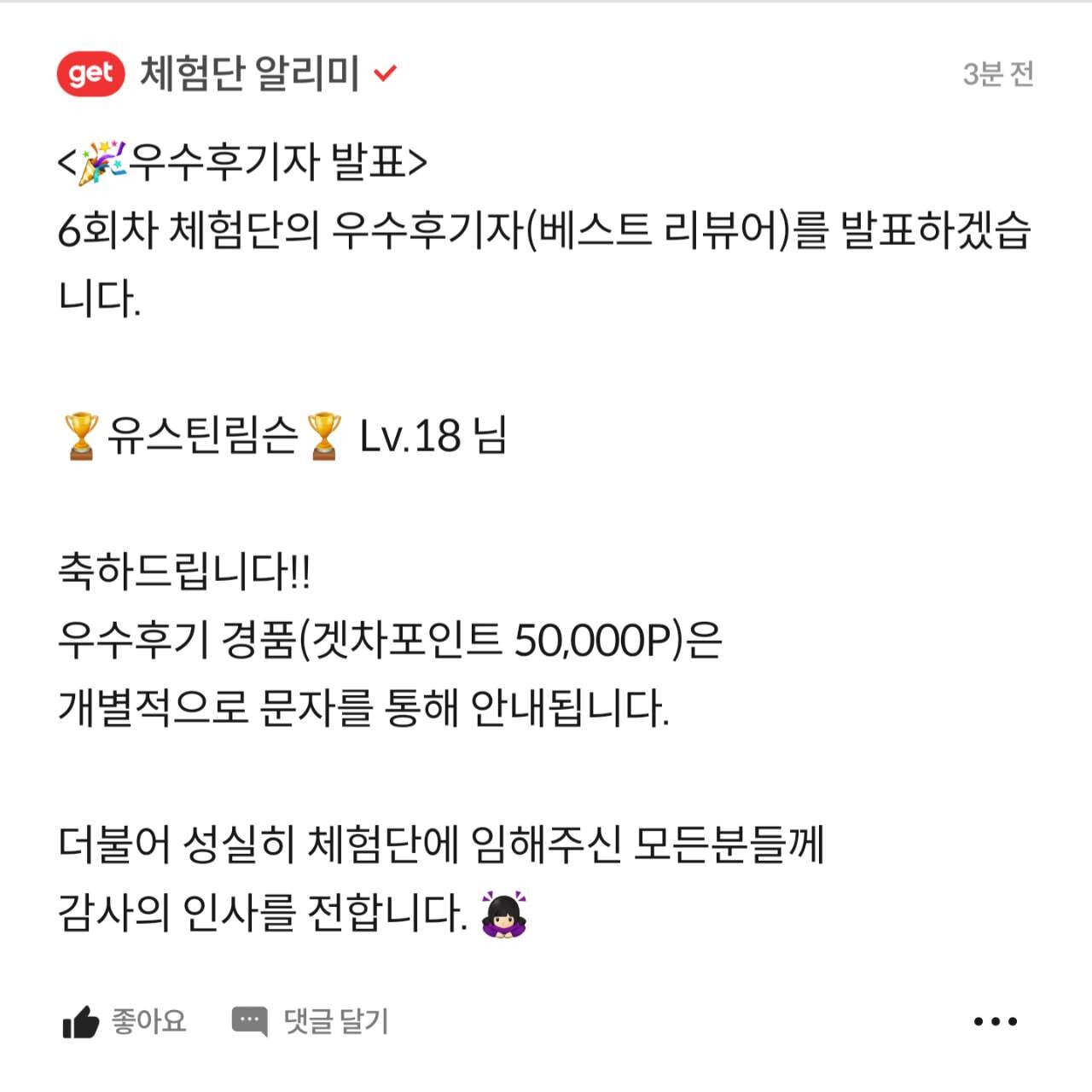1092x1092 pixels.
Task: Tap 댓글 달기 to write a comment
Action: 311,1020
